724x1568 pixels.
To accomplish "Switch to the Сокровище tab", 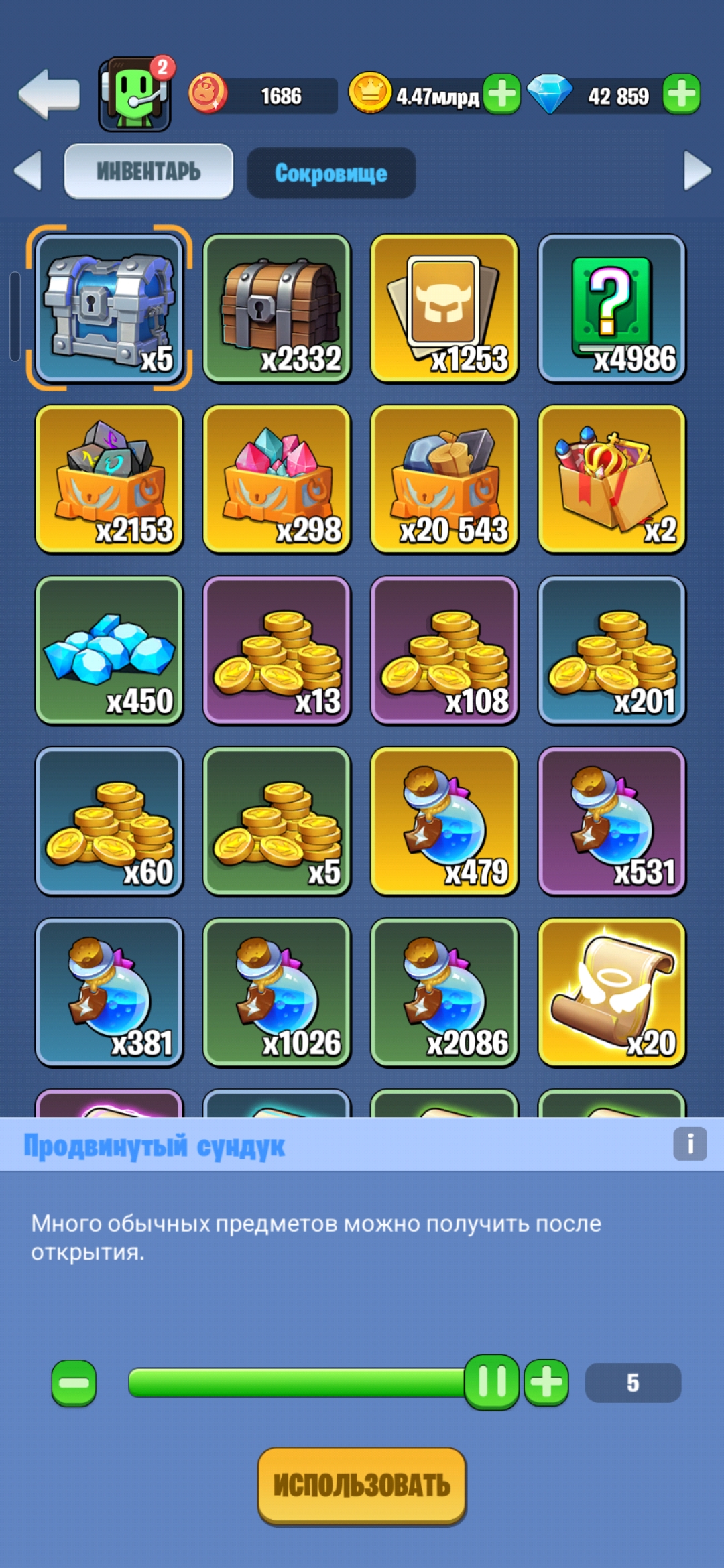I will click(x=331, y=173).
